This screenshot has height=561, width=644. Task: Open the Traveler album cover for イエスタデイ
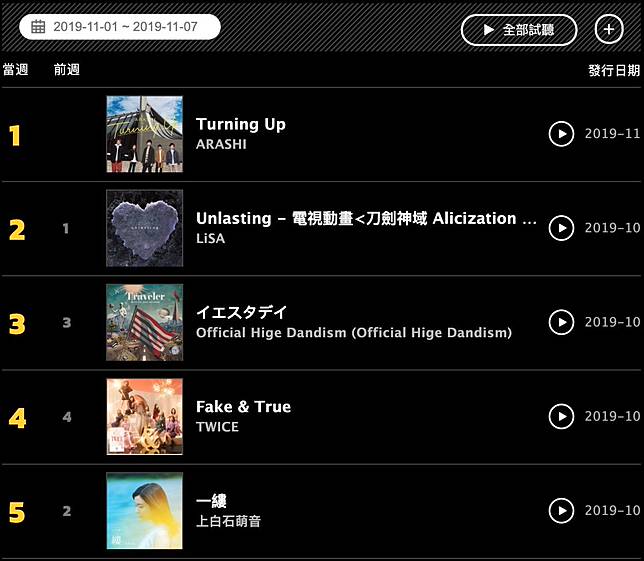coord(144,322)
